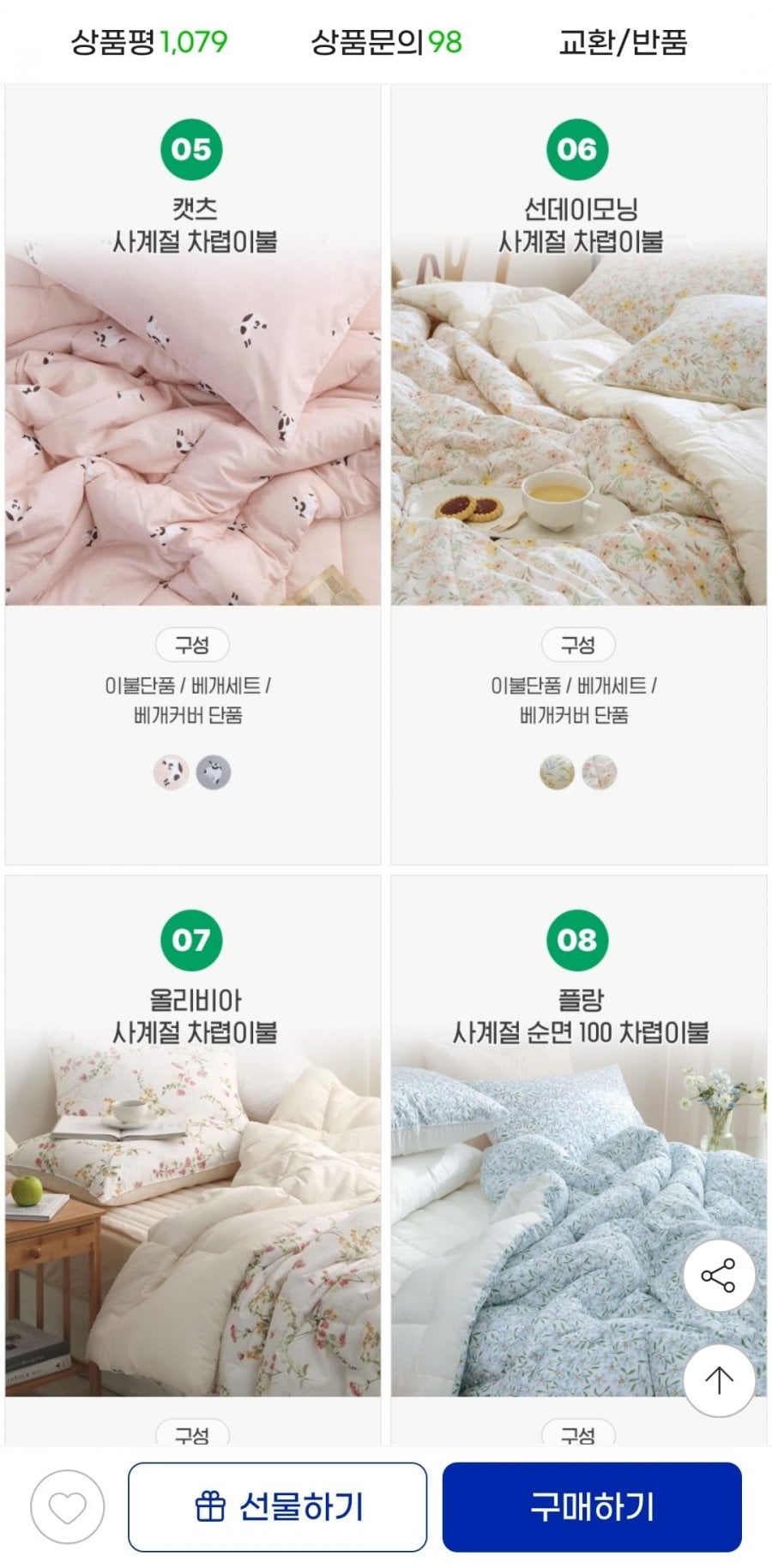Tap 선물하기 to send as gift
This screenshot has width=772, height=1568.
tap(277, 1507)
